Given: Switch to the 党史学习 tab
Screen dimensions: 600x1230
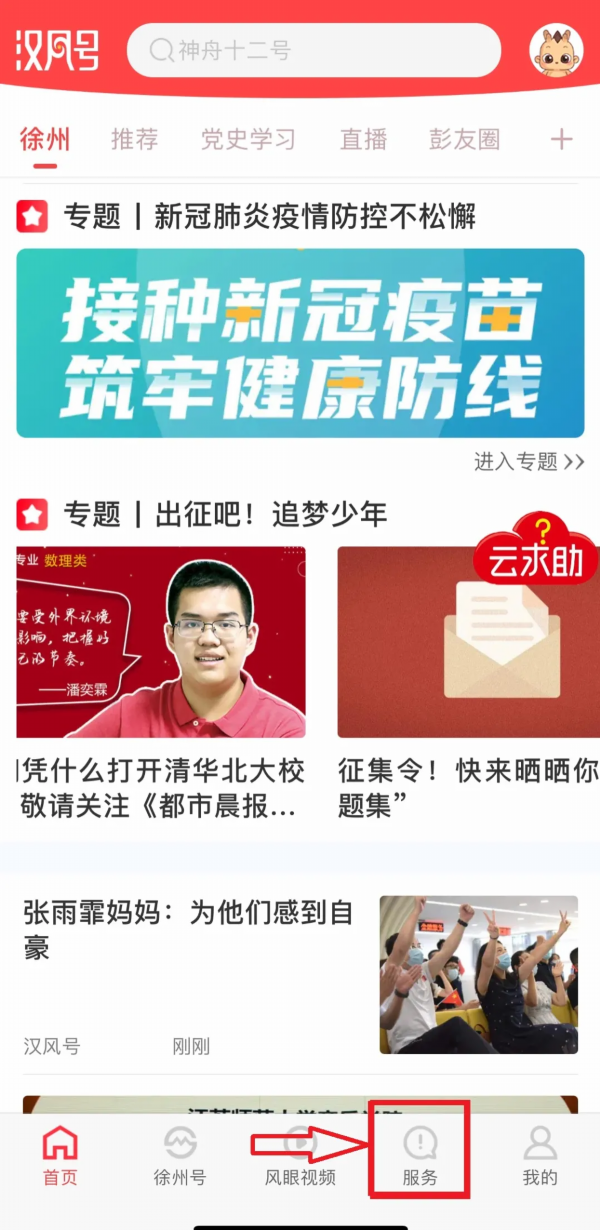Looking at the screenshot, I should [x=248, y=139].
